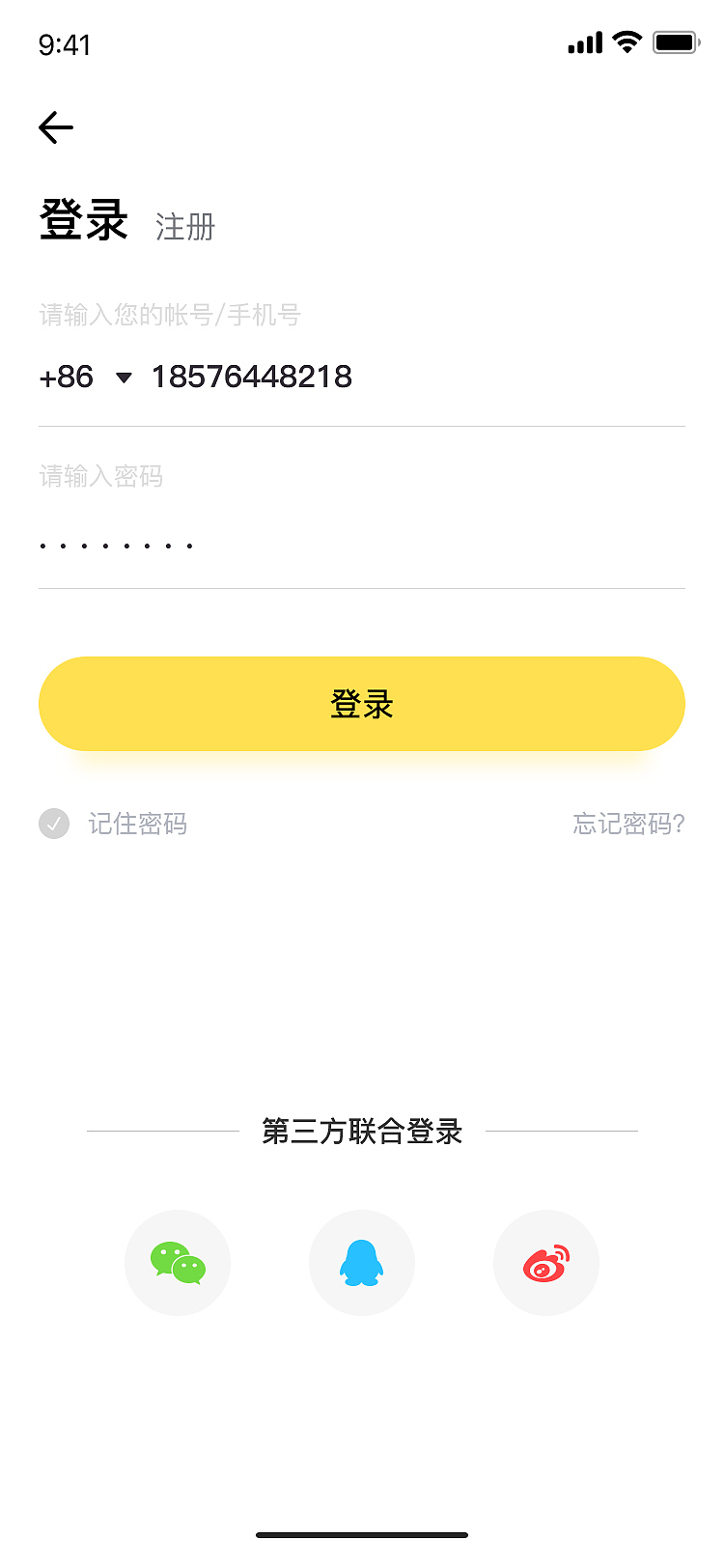The height and width of the screenshot is (1568, 724).
Task: Expand the country code selector arrow
Action: point(125,378)
